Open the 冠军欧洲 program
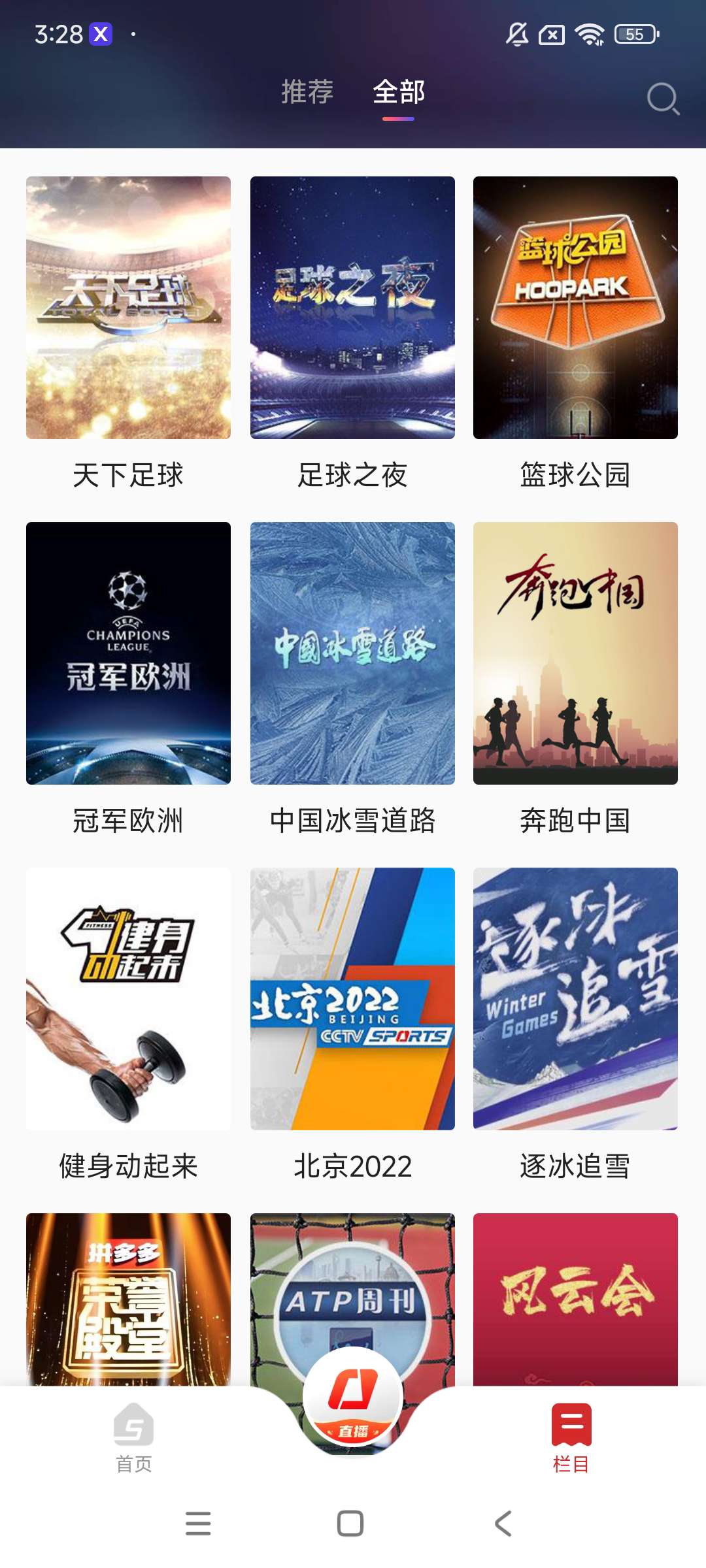706x1568 pixels. point(128,653)
